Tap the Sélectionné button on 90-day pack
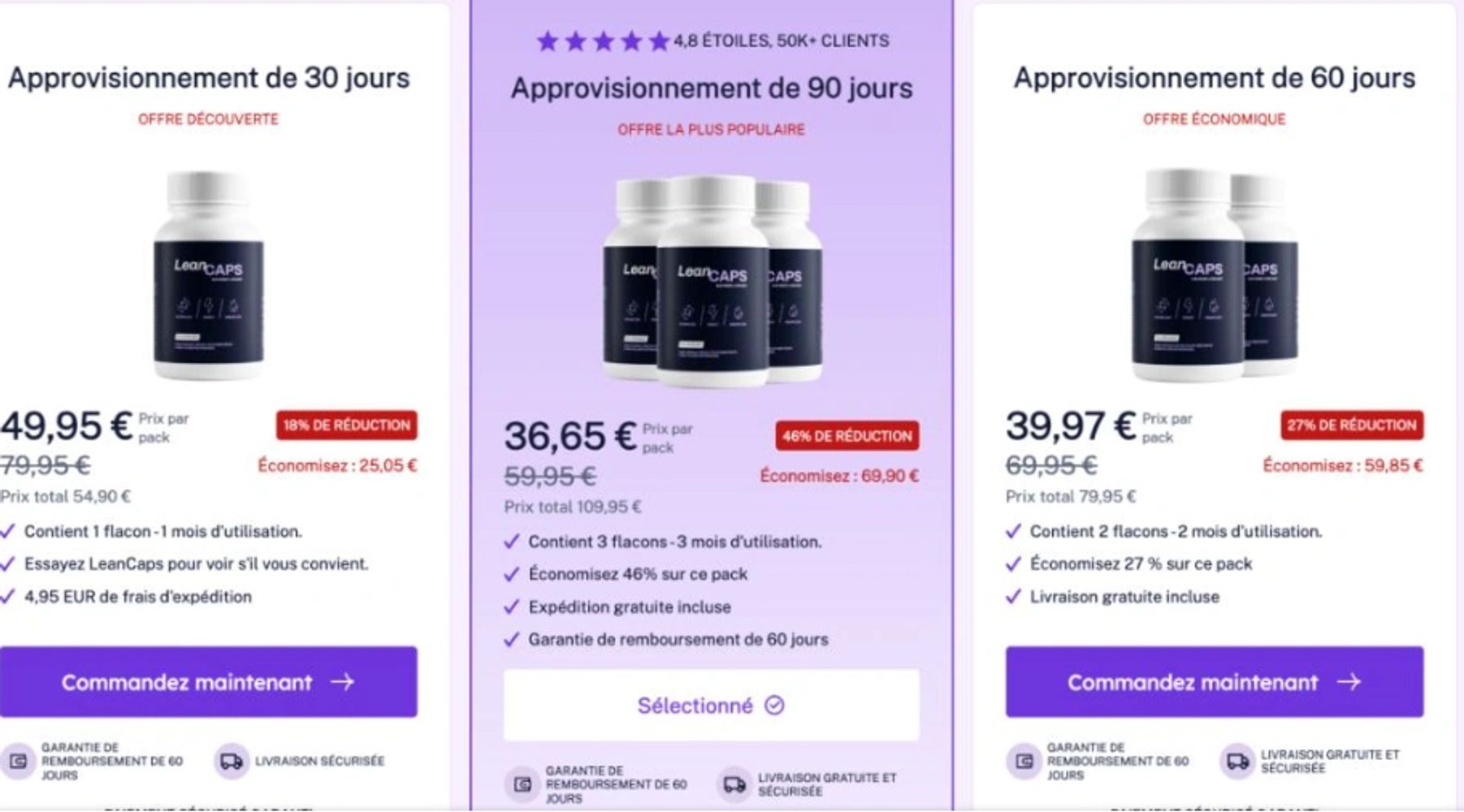This screenshot has width=1464, height=812. click(711, 705)
